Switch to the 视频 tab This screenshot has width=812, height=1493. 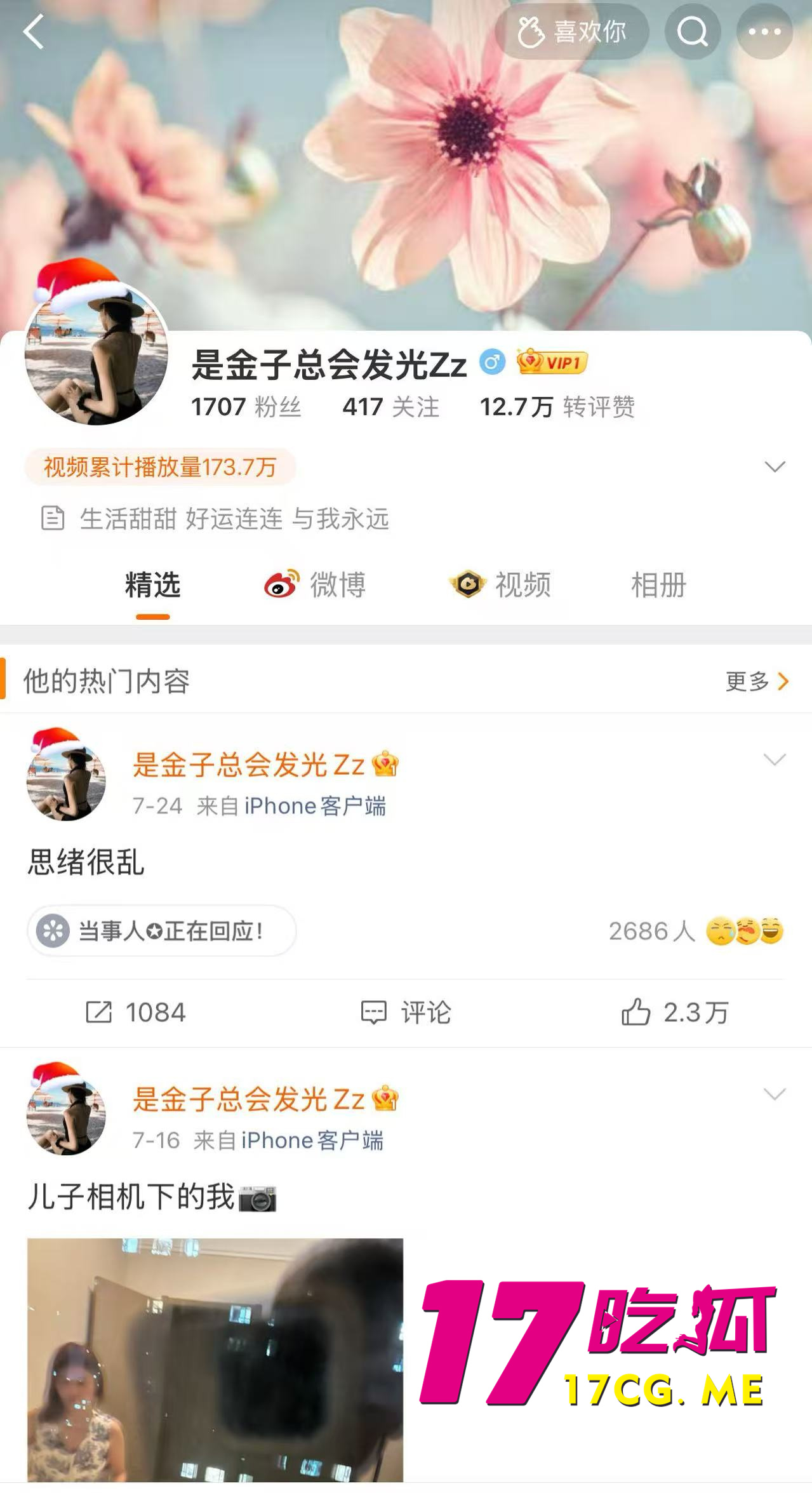(500, 585)
